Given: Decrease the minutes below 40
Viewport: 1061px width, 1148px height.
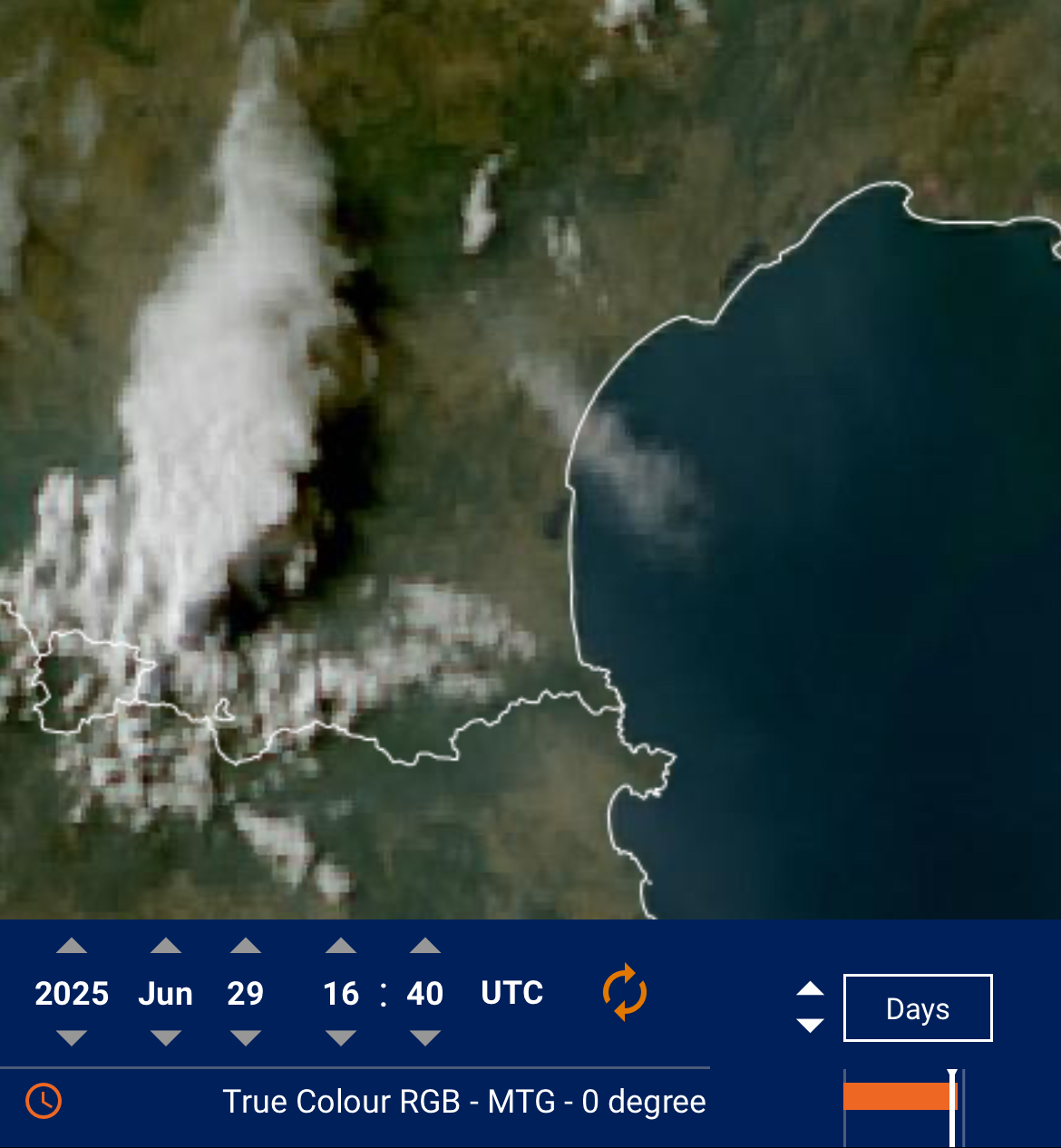Looking at the screenshot, I should coord(425,1037).
